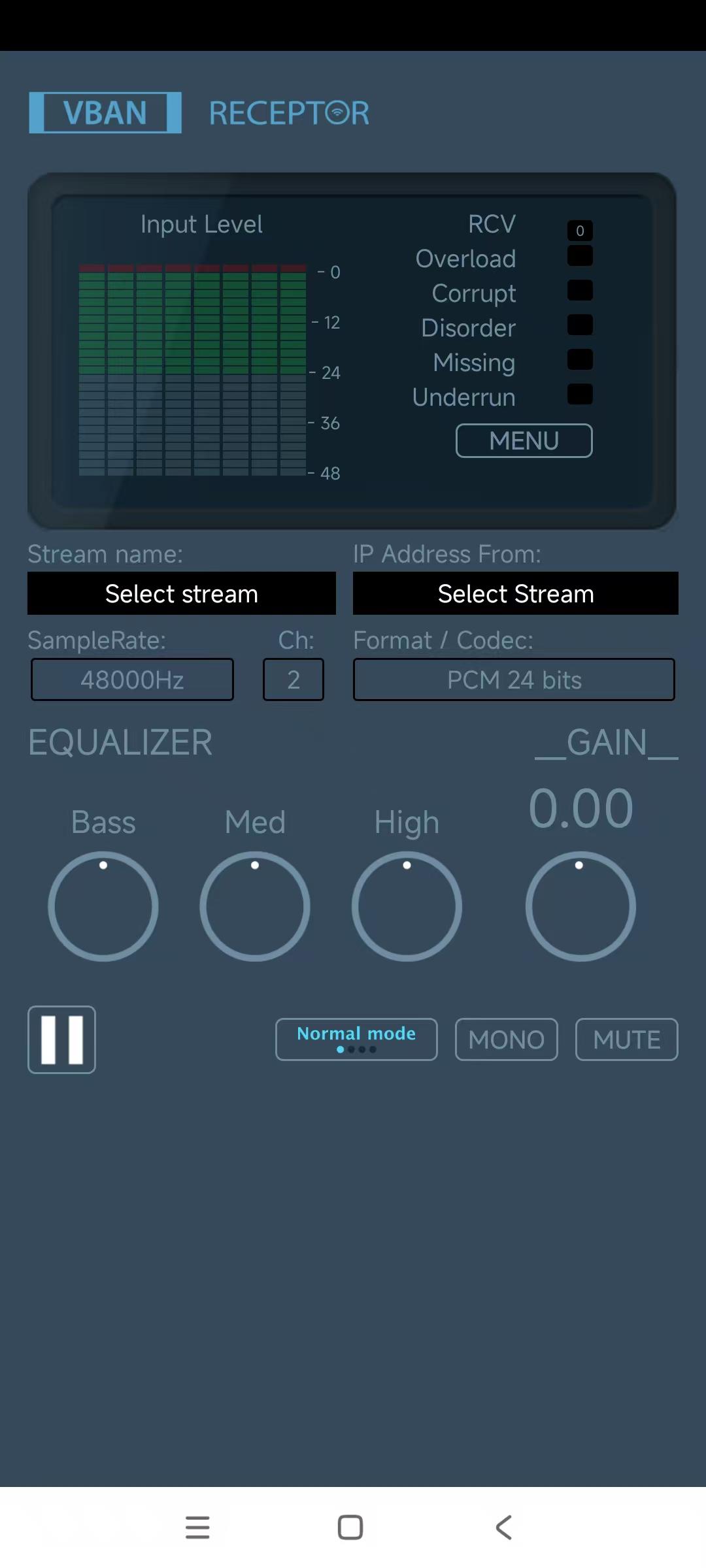Tap the SampleRate 48000Hz field
This screenshot has height=1568, width=706.
coord(132,679)
